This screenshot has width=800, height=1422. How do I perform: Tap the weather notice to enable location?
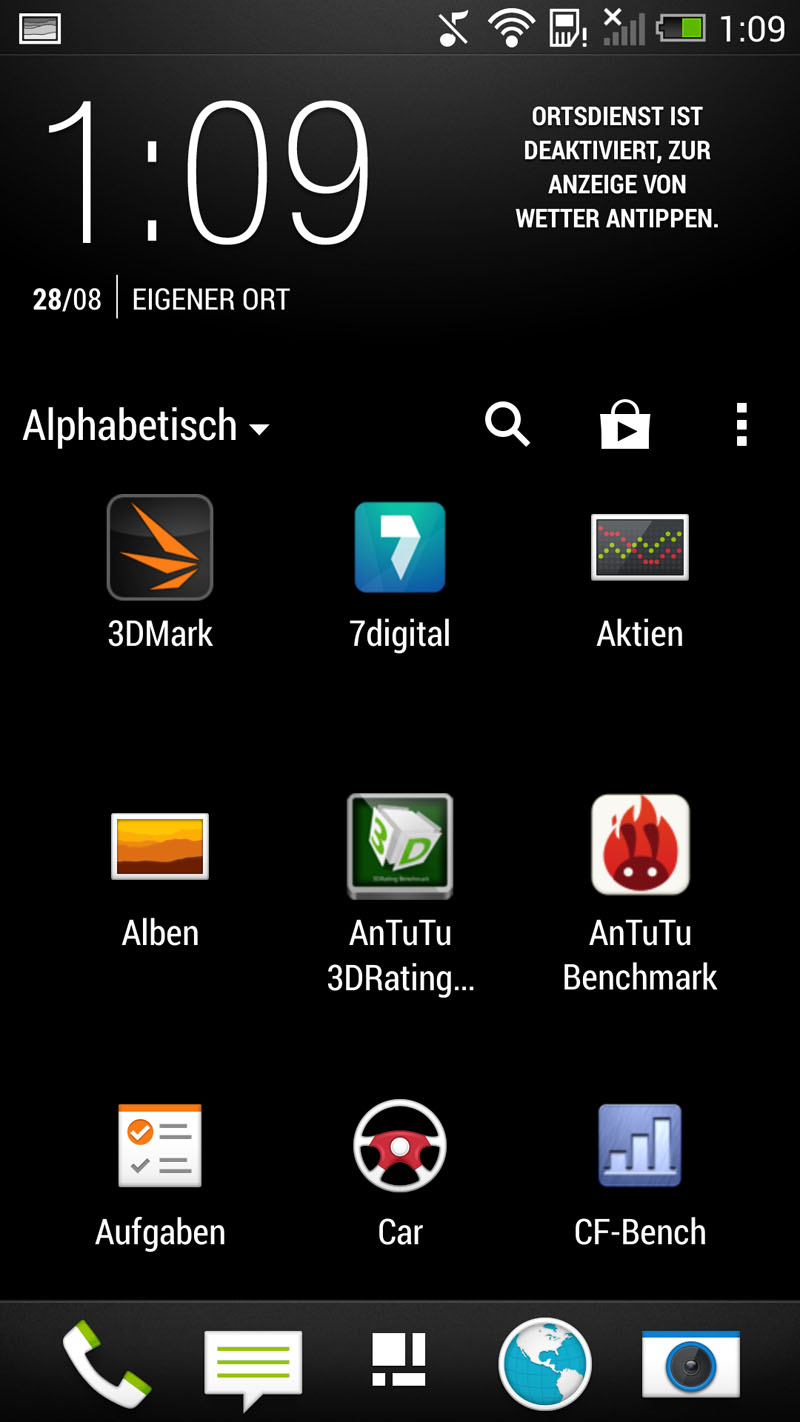[617, 168]
